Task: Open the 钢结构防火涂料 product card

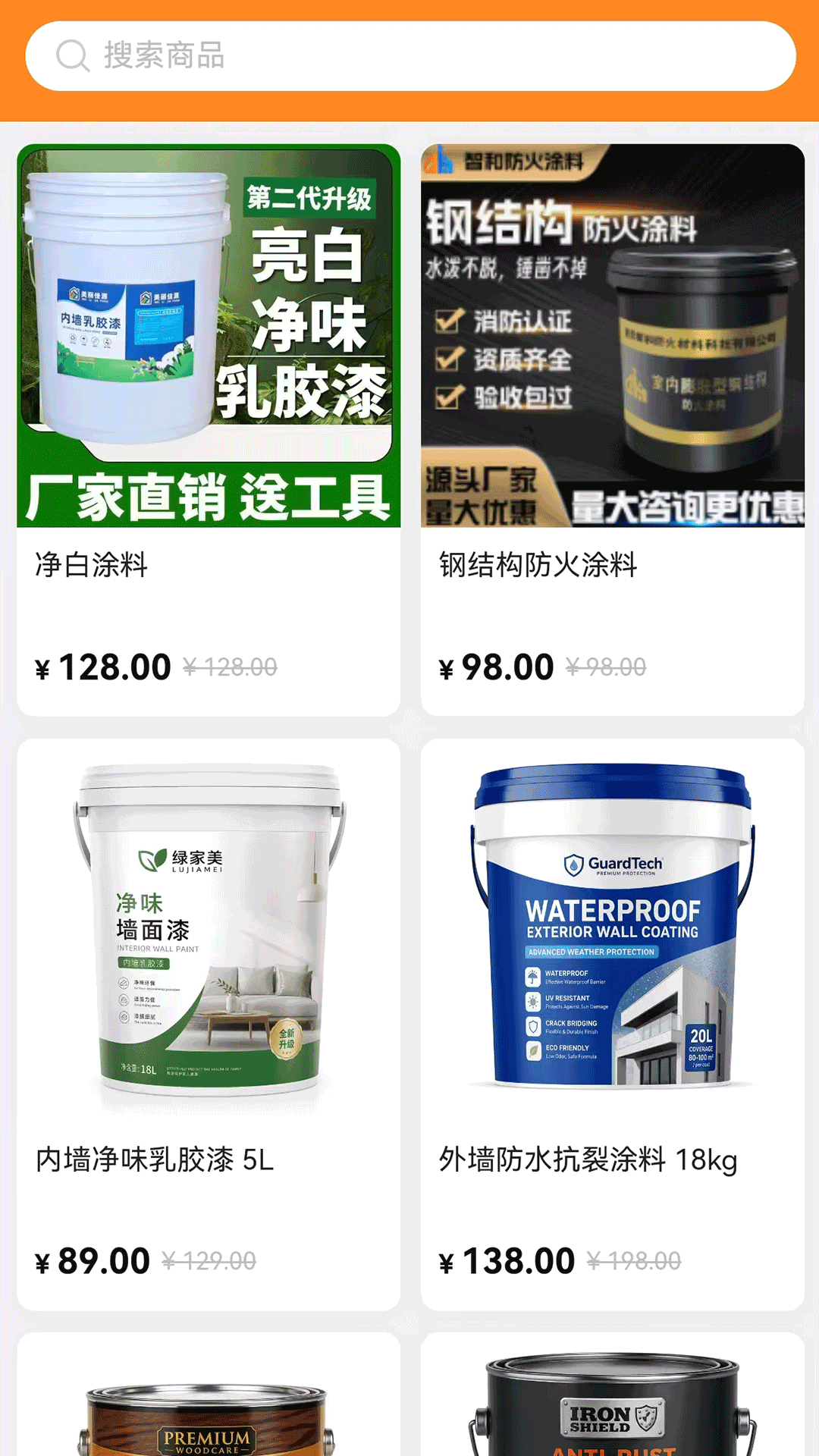Action: coord(613,430)
